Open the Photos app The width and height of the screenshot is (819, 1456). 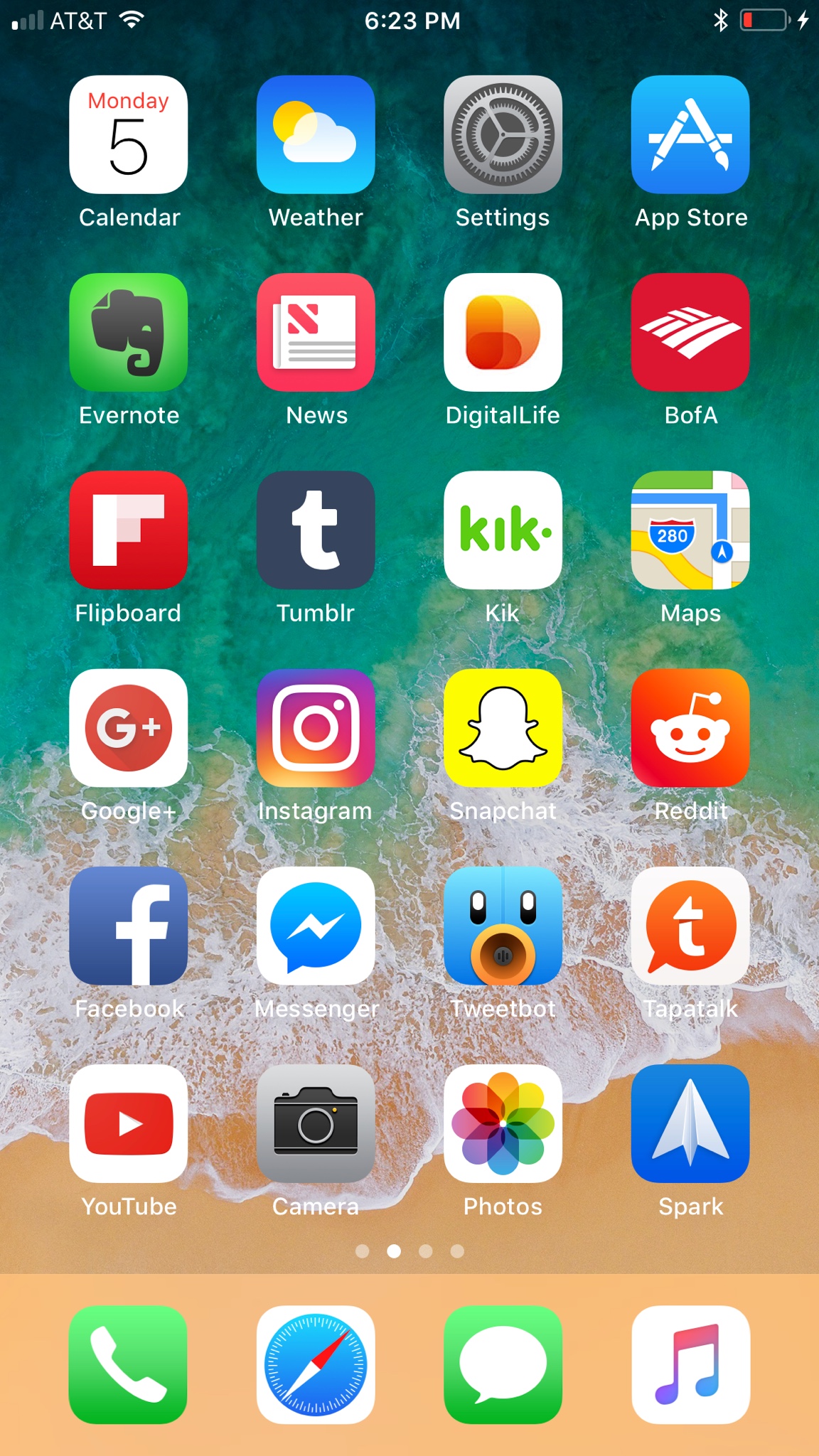pos(503,1123)
